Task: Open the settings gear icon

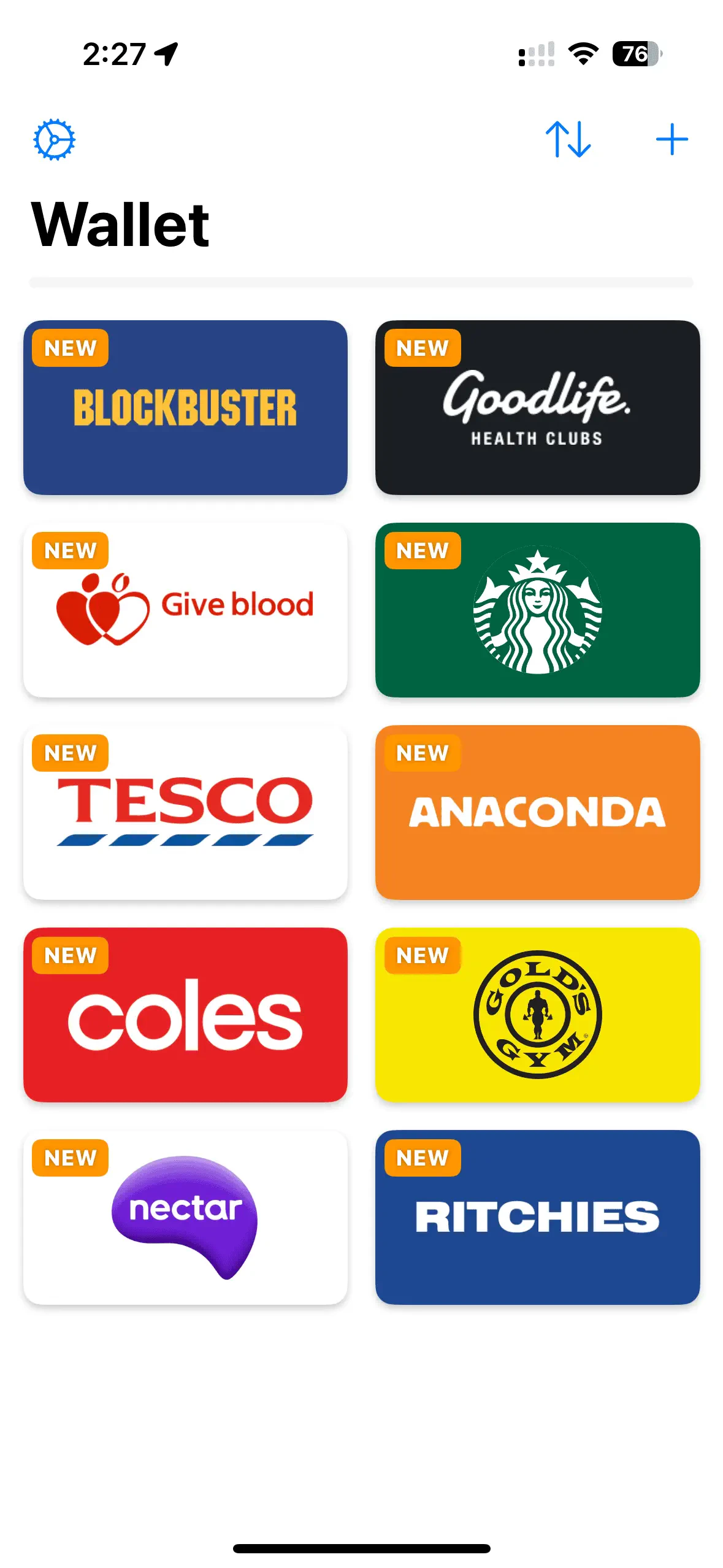Action: coord(55,139)
